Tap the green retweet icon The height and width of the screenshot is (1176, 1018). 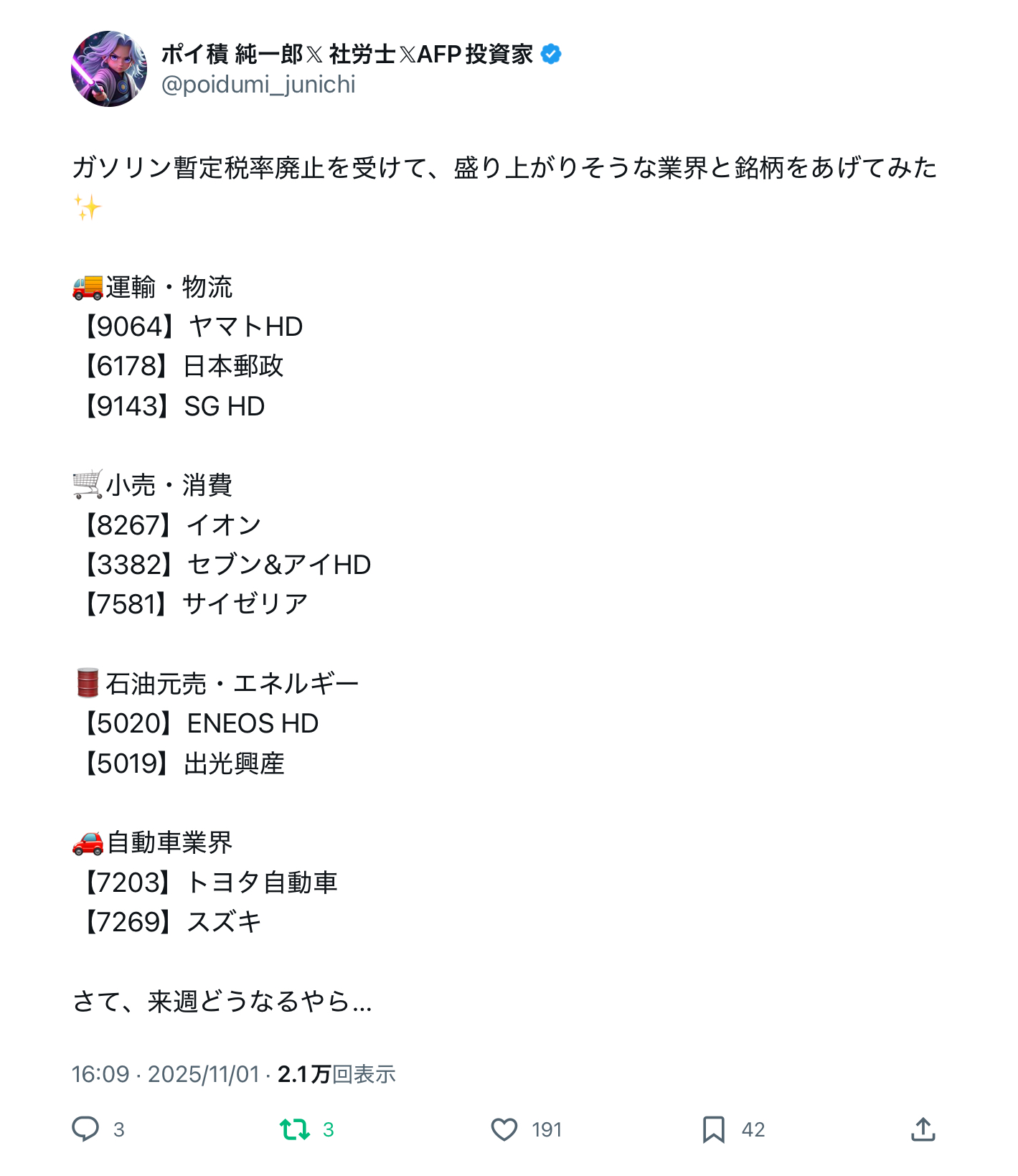point(295,1129)
